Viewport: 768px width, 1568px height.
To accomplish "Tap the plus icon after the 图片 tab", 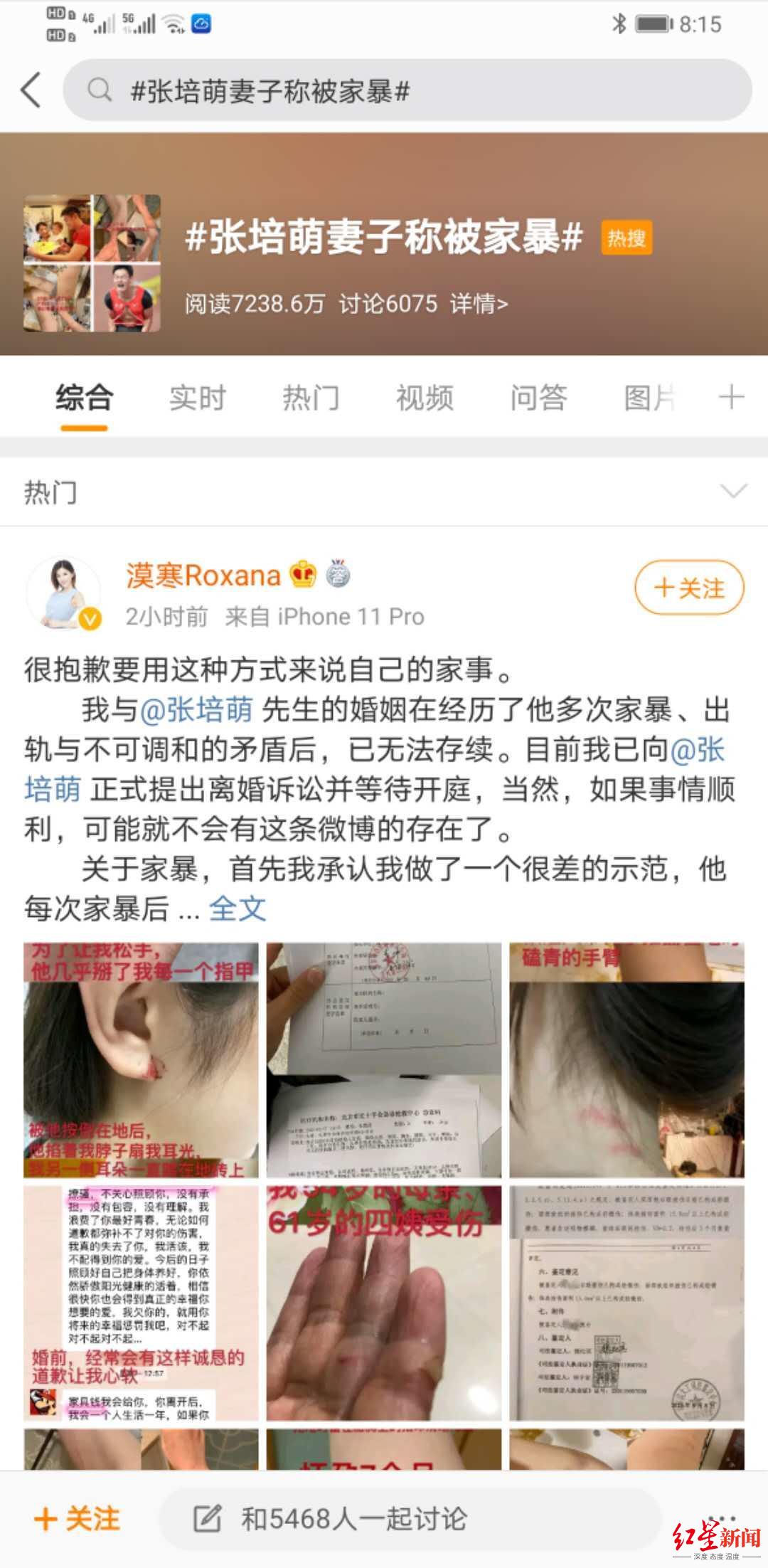I will [x=731, y=398].
